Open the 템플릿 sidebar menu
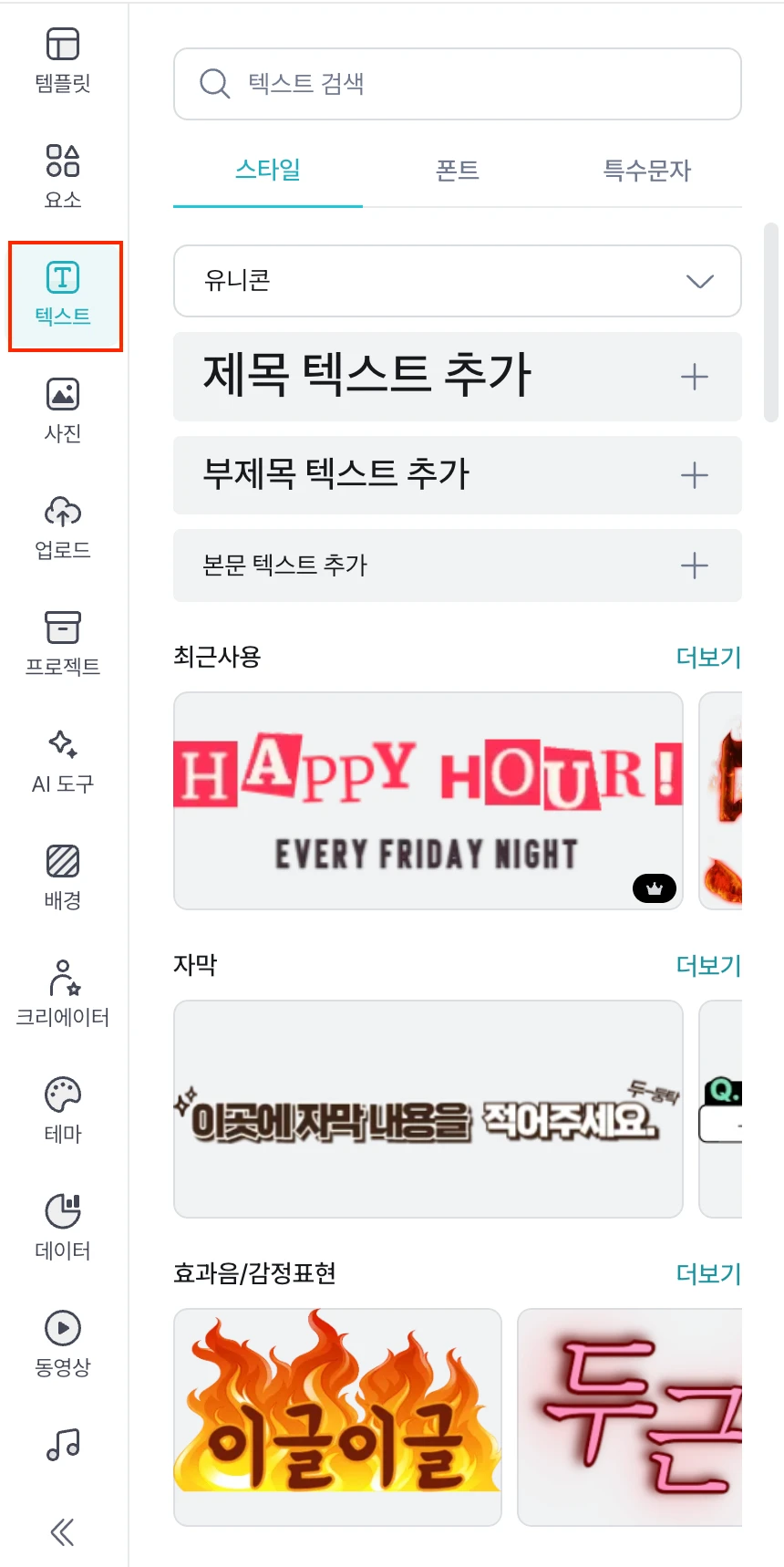The width and height of the screenshot is (784, 1567). tap(63, 61)
